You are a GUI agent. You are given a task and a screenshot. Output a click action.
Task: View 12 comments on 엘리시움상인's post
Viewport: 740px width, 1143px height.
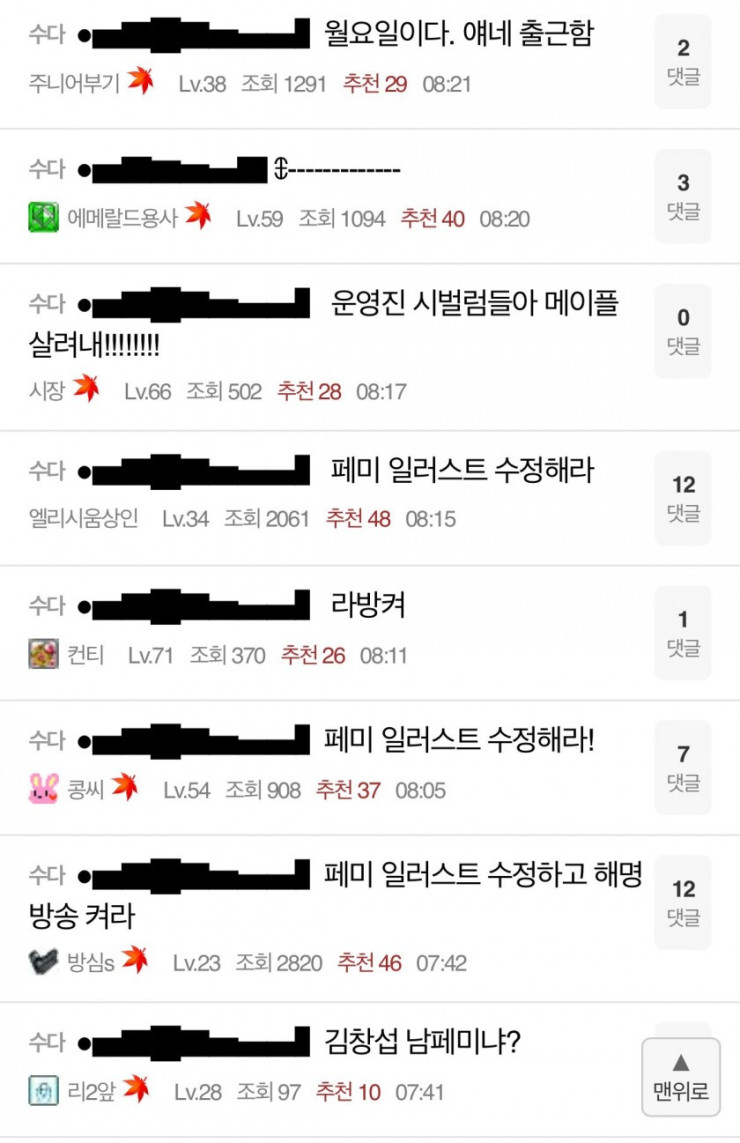[683, 498]
